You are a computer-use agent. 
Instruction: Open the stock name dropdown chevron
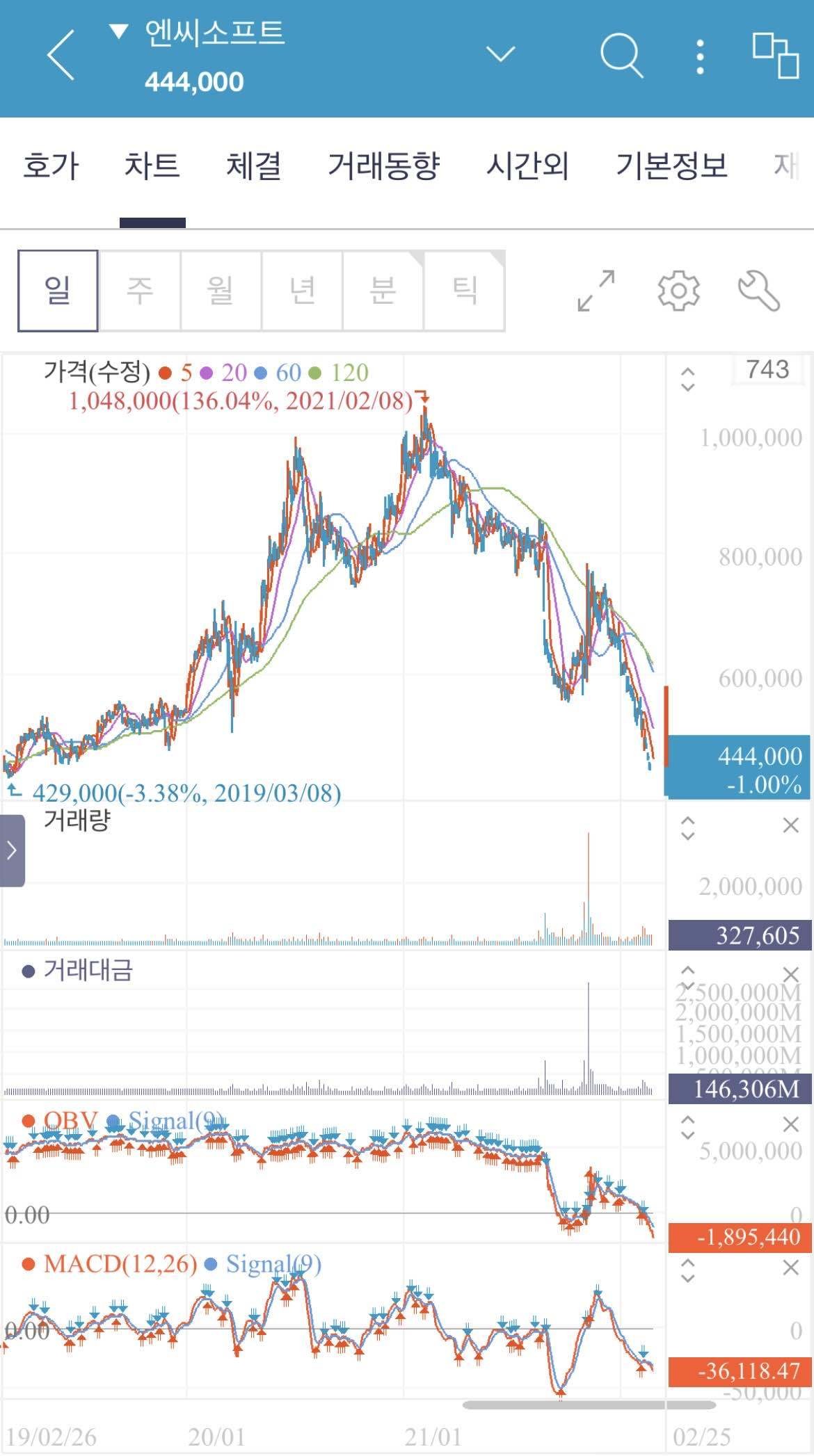[500, 54]
